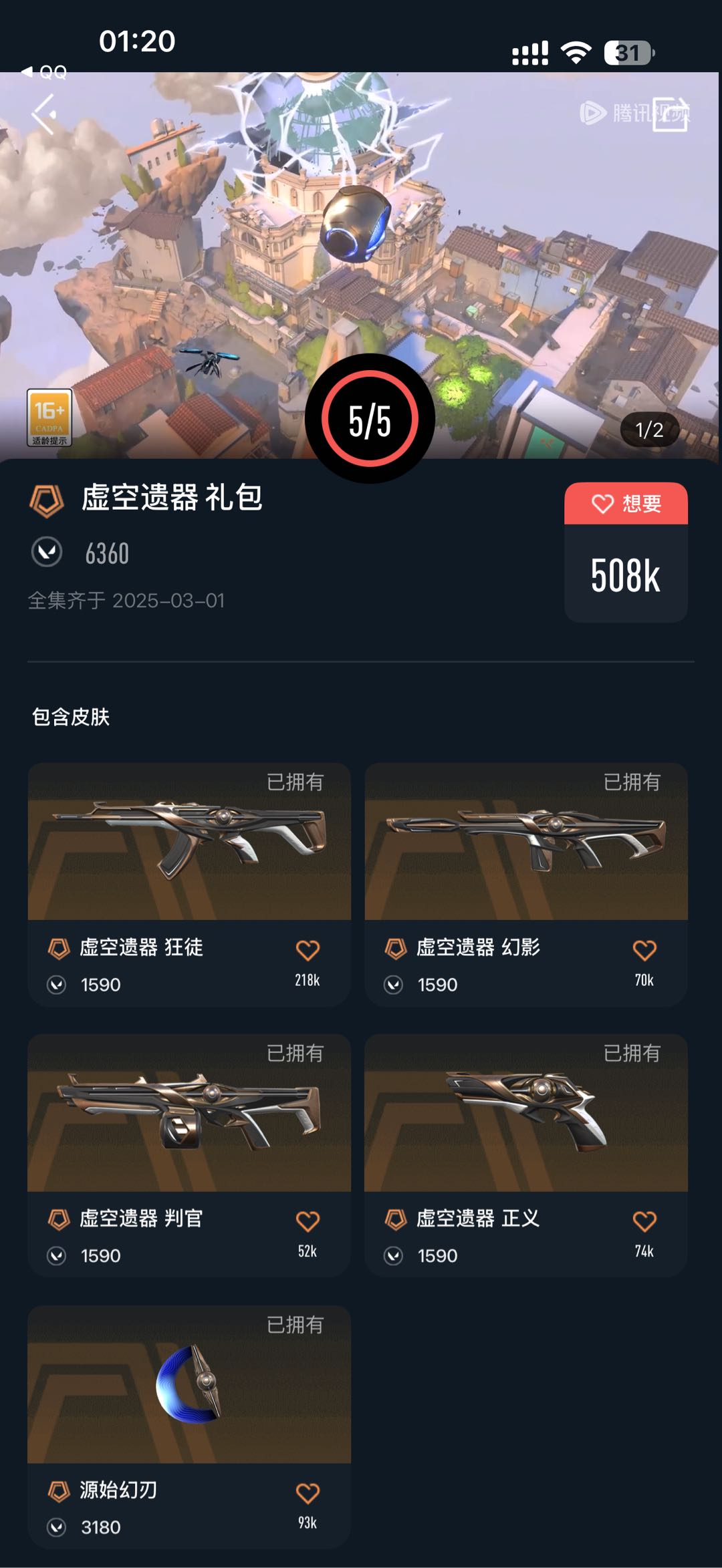
Task: Open the 源始幻刃 melee skin card
Action: coord(189,1386)
